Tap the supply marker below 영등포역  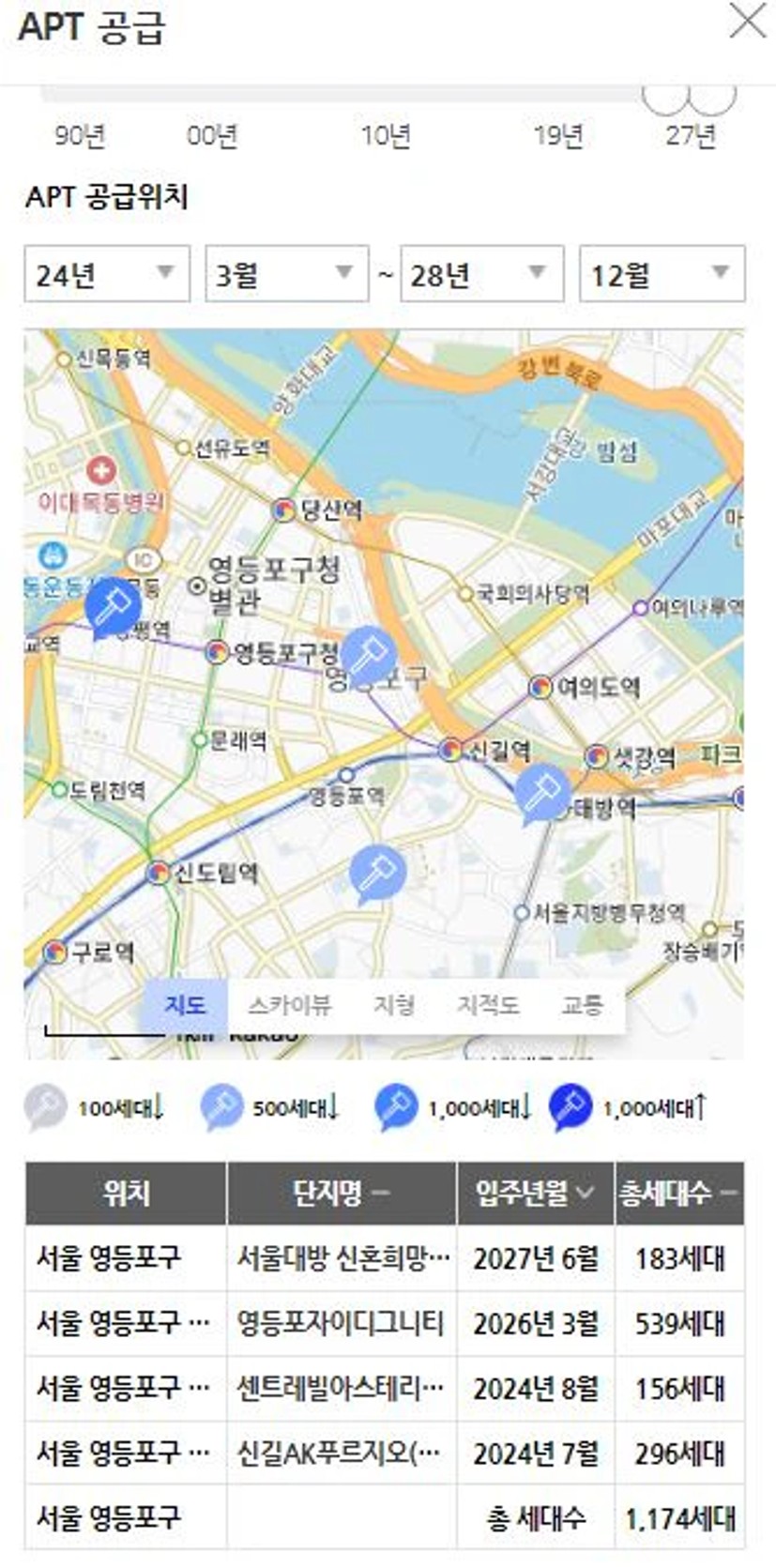tap(377, 873)
